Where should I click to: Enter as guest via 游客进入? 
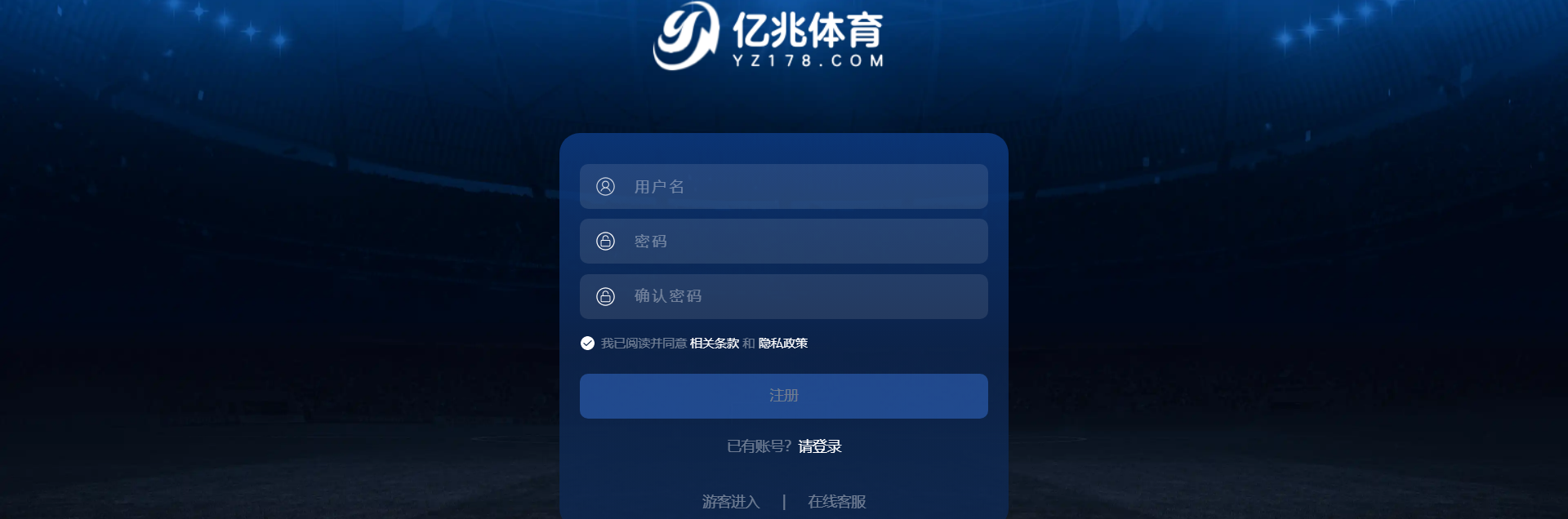(x=731, y=502)
